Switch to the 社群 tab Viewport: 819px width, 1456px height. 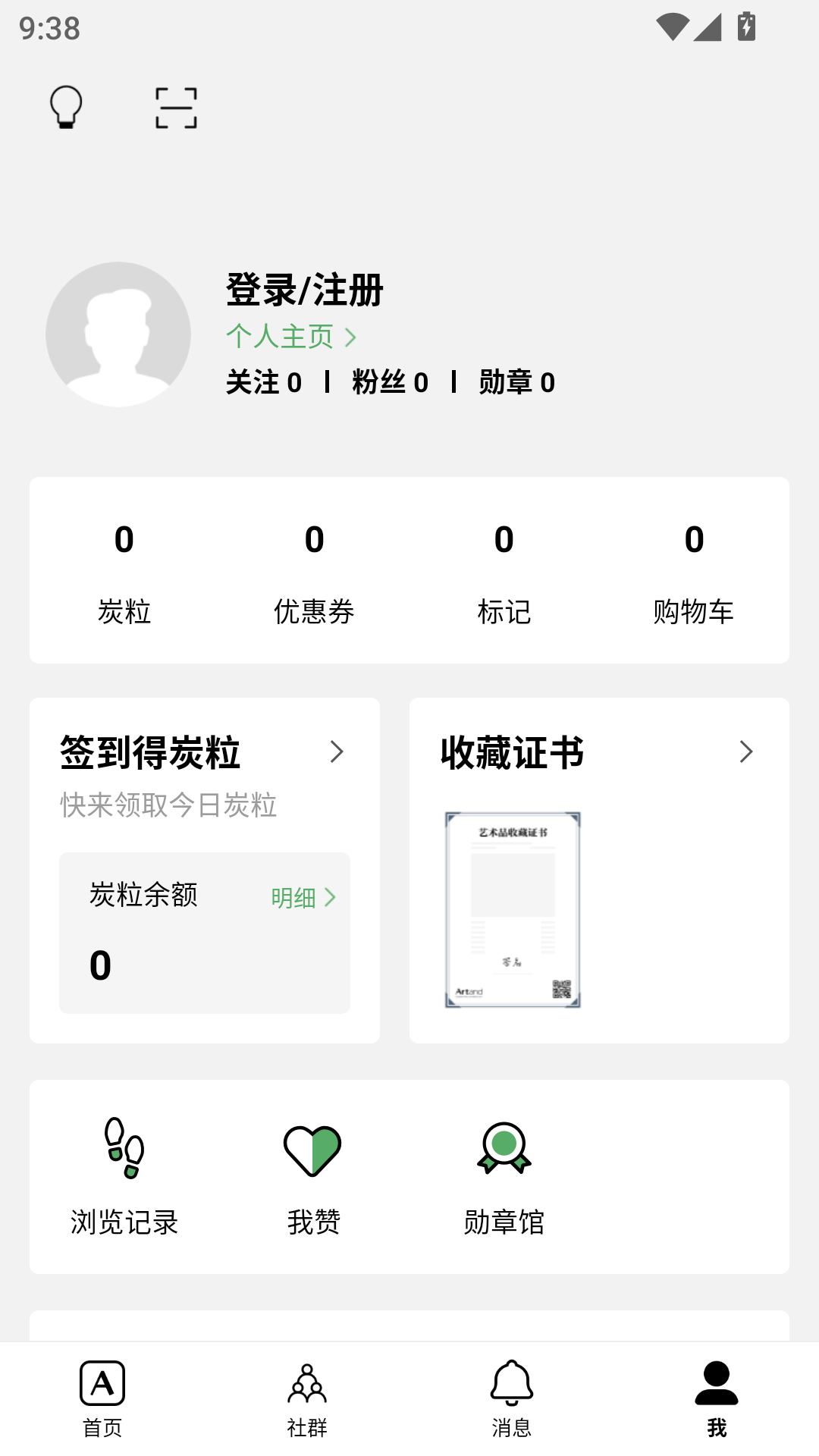[x=307, y=1398]
